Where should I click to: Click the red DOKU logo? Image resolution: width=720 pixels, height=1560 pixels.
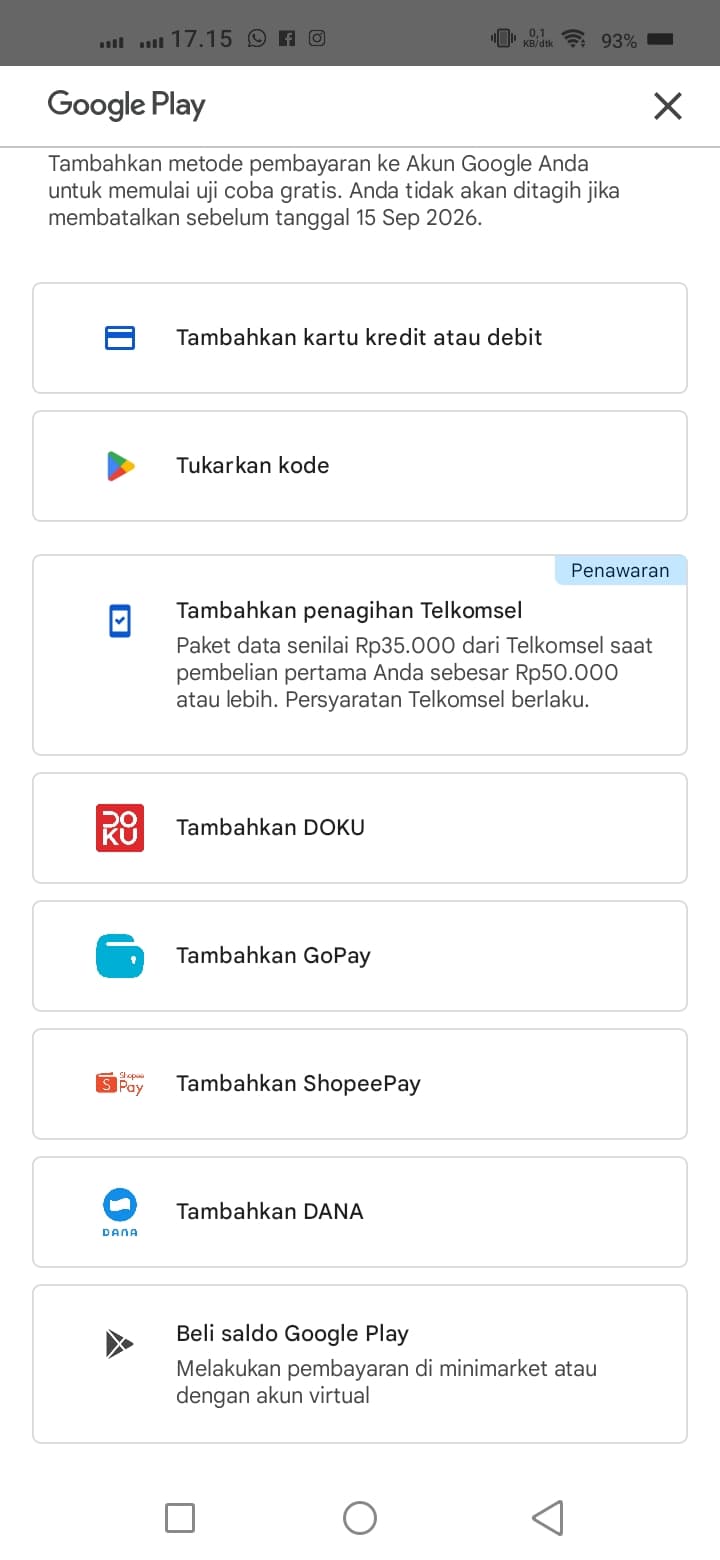(x=119, y=827)
